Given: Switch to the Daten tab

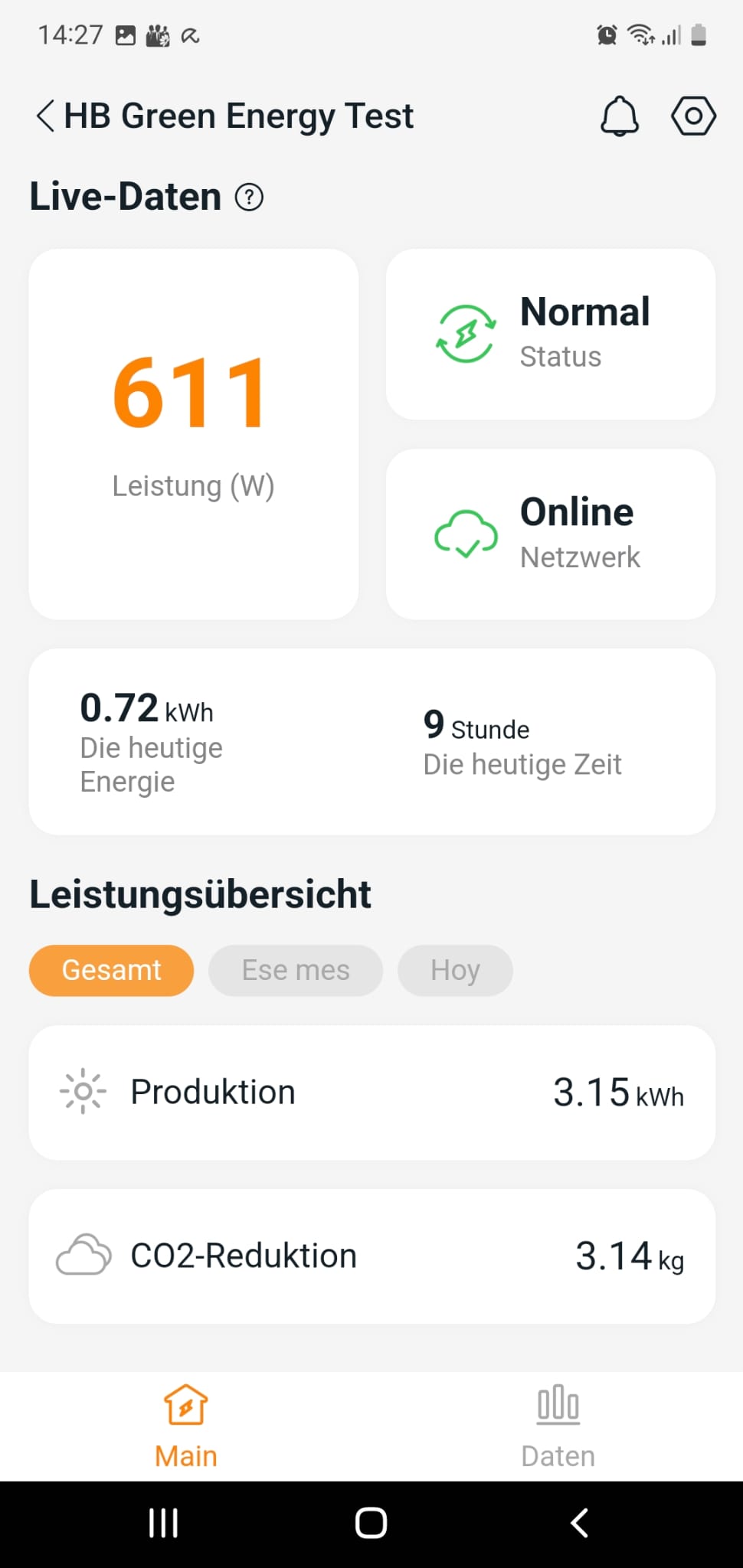Looking at the screenshot, I should (558, 1426).
